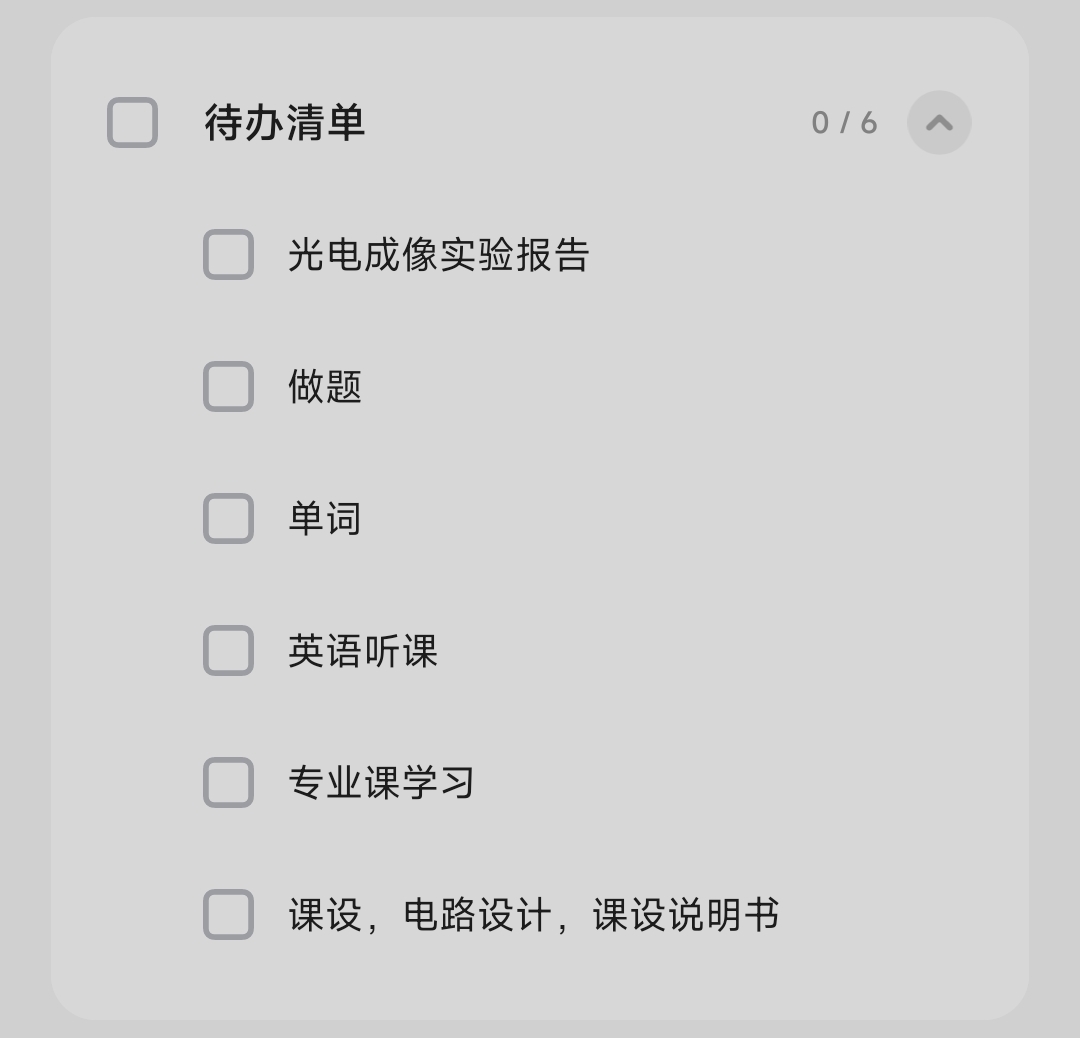Tick the 专业课学习 checkbox
Viewport: 1080px width, 1038px height.
(x=228, y=783)
